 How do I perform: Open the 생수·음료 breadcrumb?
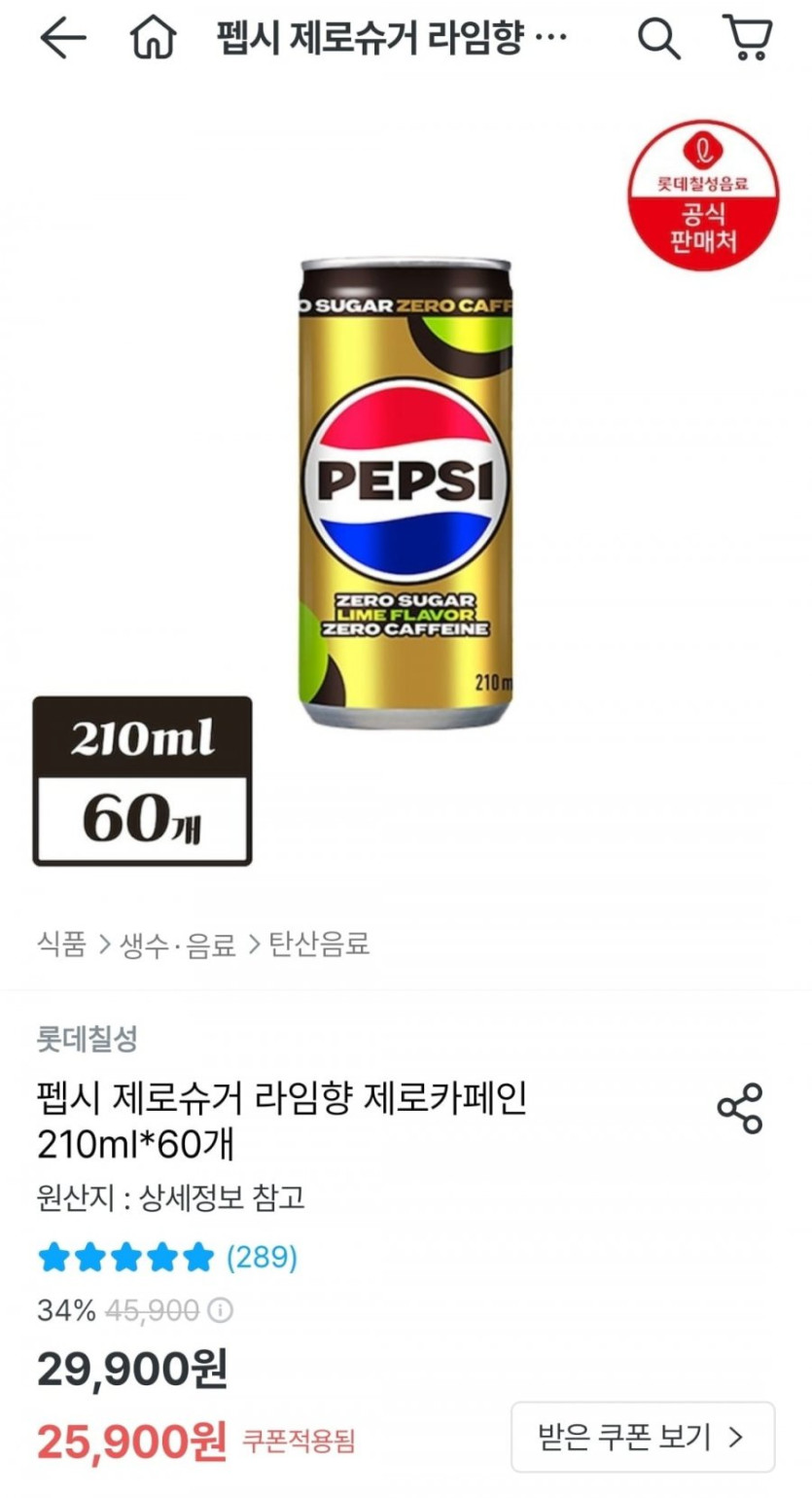(x=178, y=944)
